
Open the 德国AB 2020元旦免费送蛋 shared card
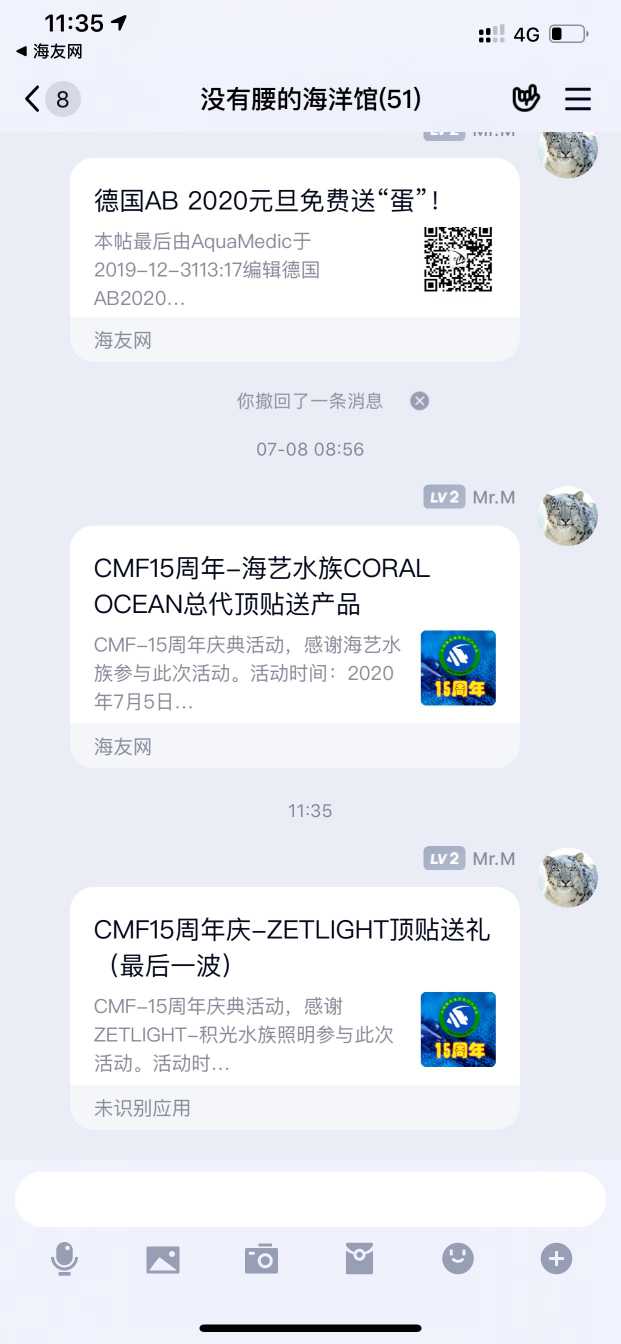click(294, 258)
